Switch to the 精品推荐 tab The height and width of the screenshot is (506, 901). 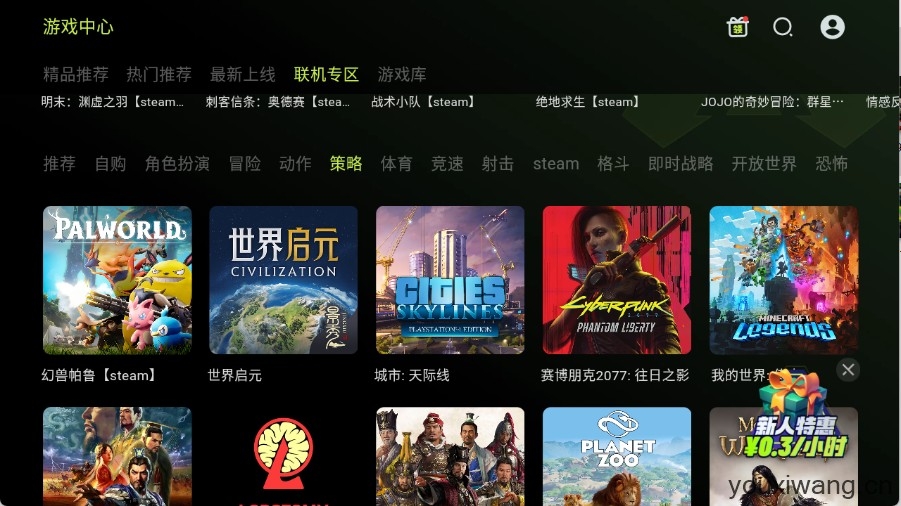76,74
